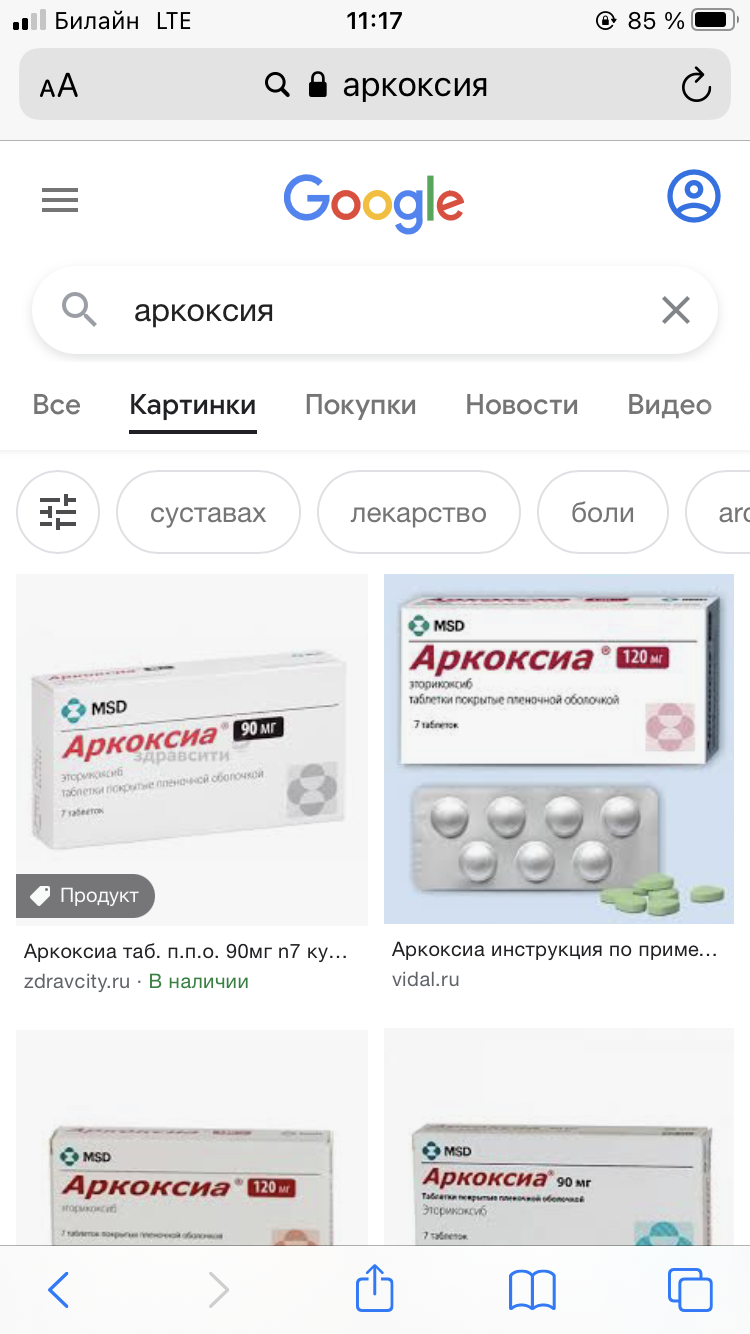750x1334 pixels.
Task: Switch to the Все tab
Action: (x=56, y=405)
